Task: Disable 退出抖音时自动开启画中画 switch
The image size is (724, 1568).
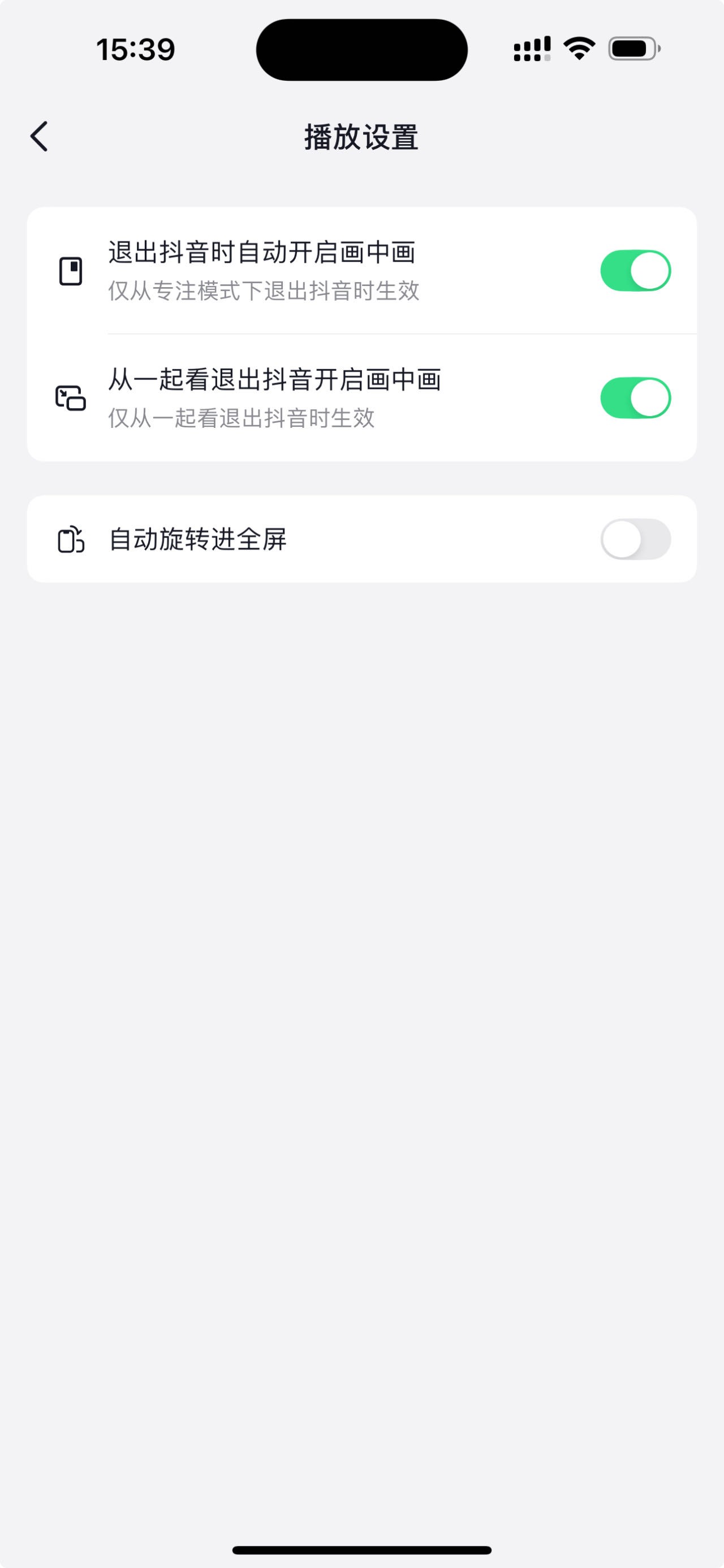Action: pyautogui.click(x=635, y=271)
